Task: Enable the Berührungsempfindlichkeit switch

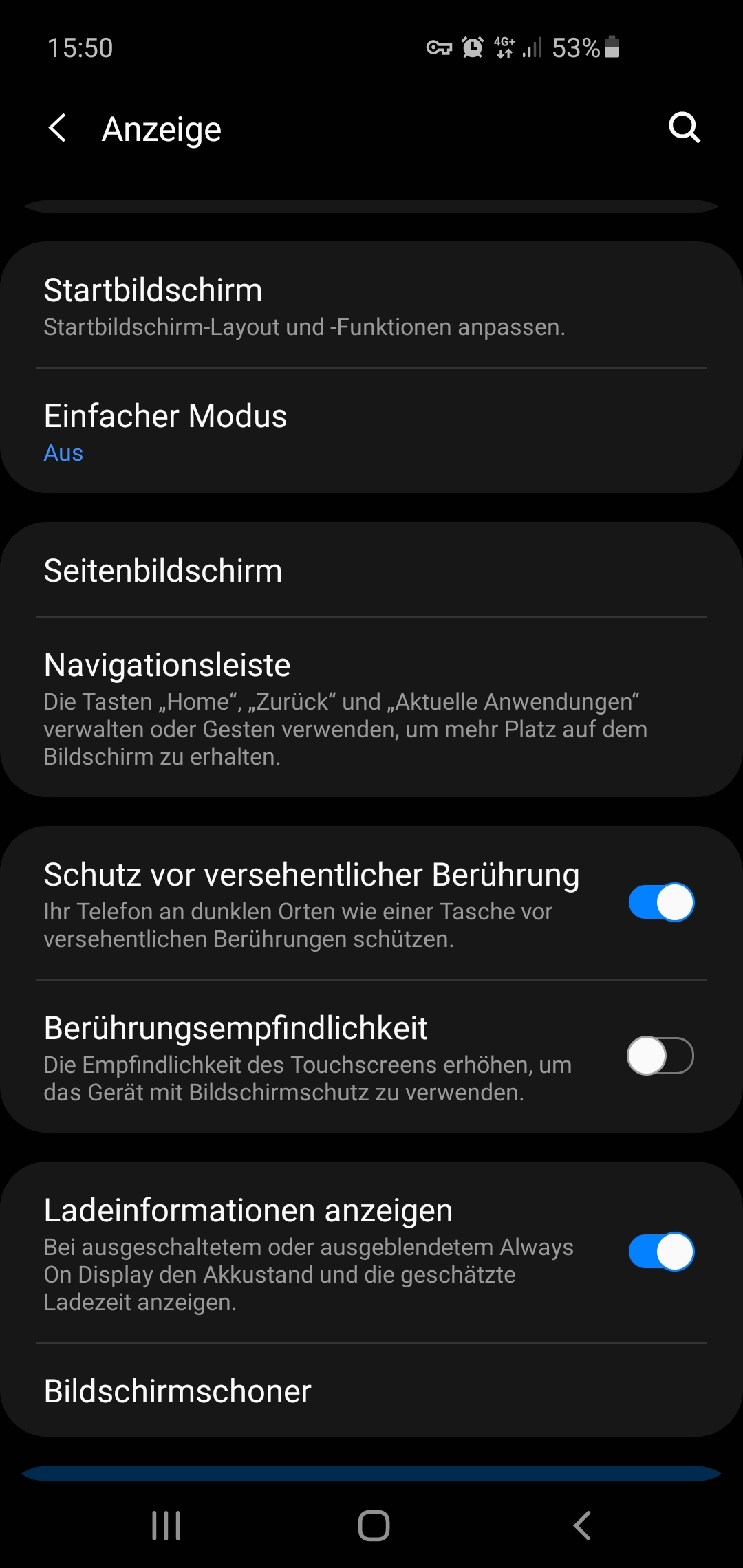Action: click(660, 1056)
